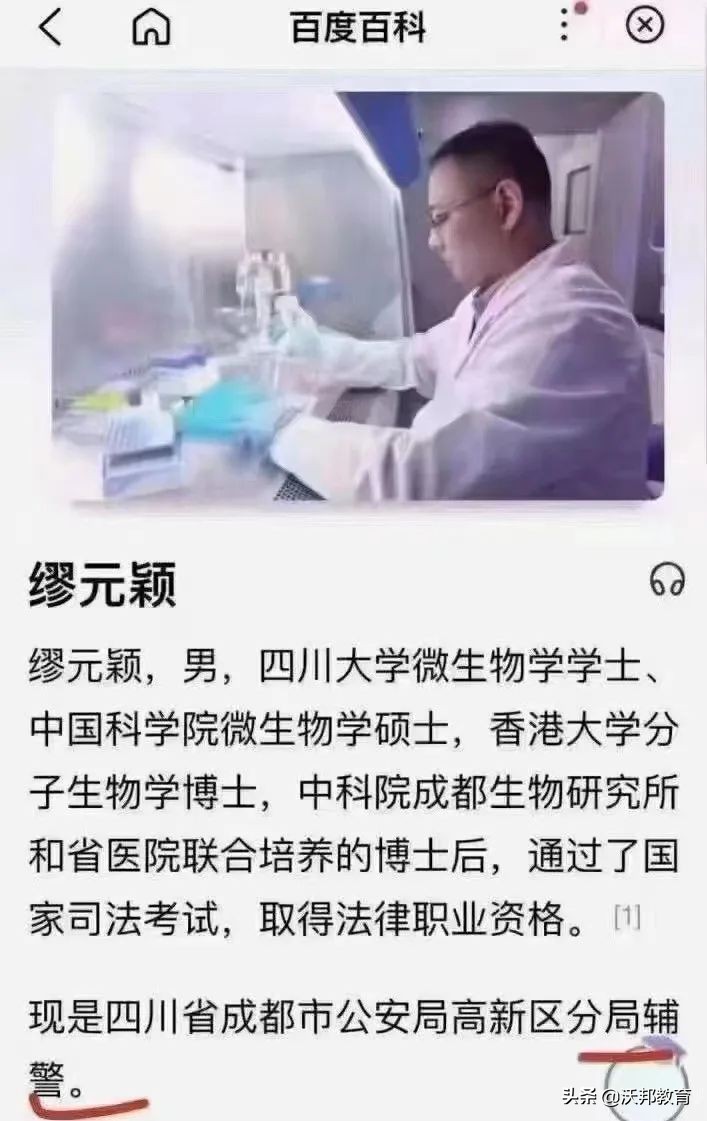
Task: Close the Baidu Baike page
Action: pyautogui.click(x=645, y=25)
